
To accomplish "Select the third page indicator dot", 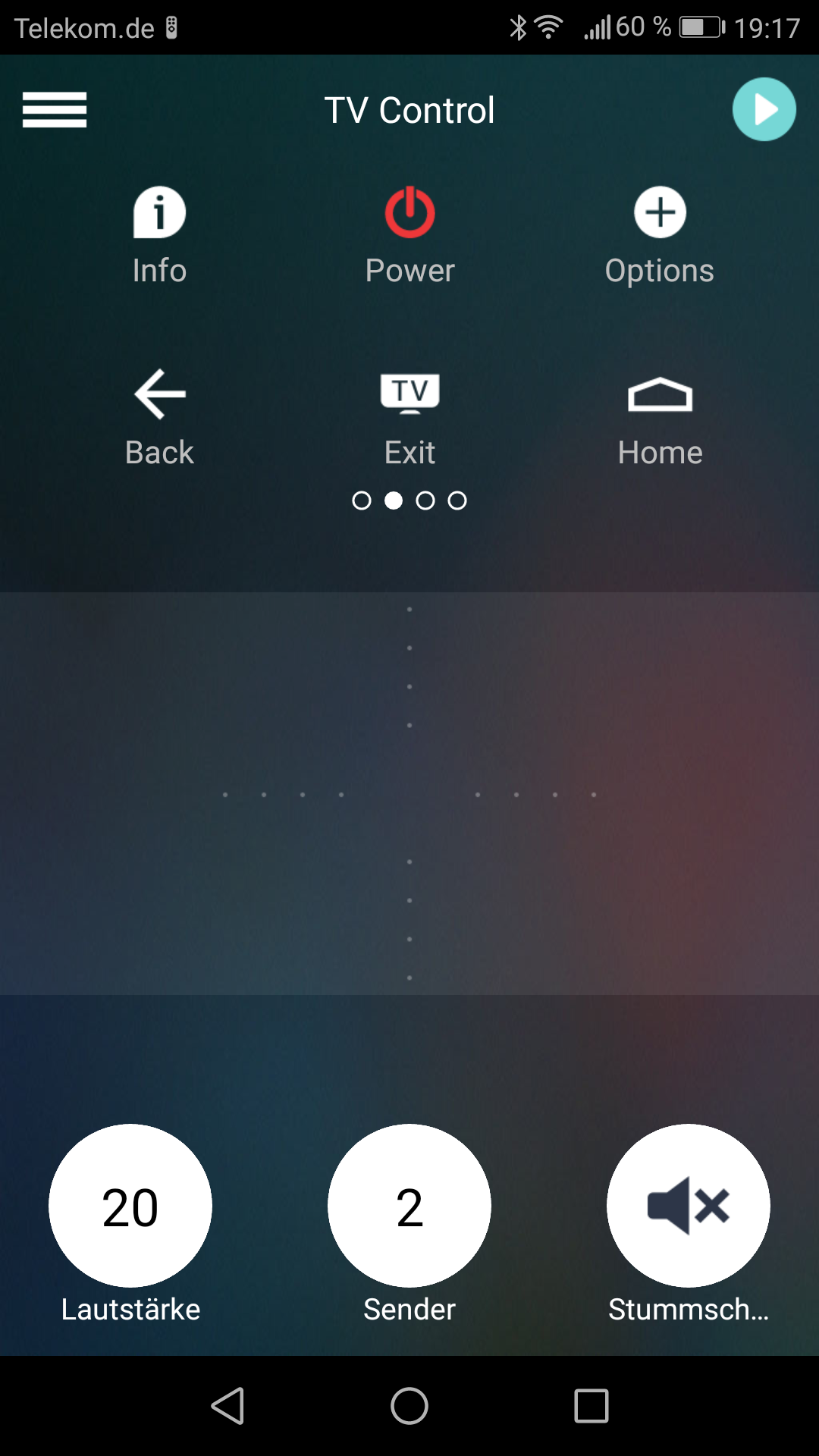I will pyautogui.click(x=425, y=500).
